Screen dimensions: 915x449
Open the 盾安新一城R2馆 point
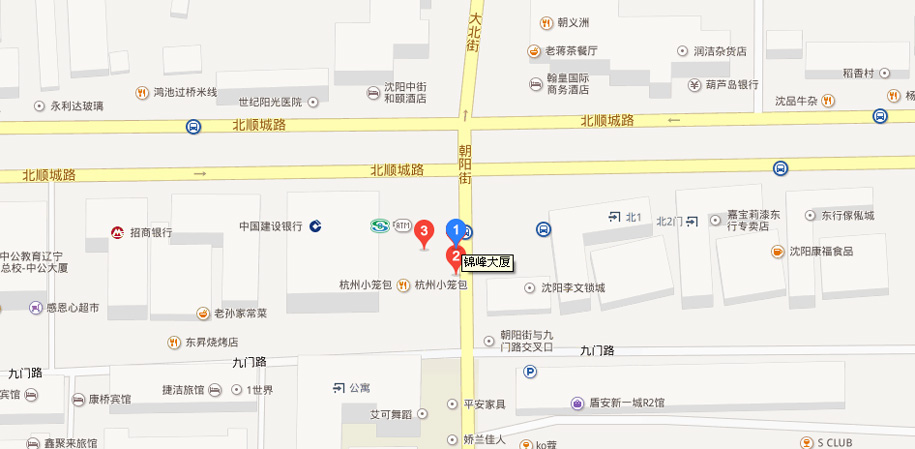[x=577, y=403]
